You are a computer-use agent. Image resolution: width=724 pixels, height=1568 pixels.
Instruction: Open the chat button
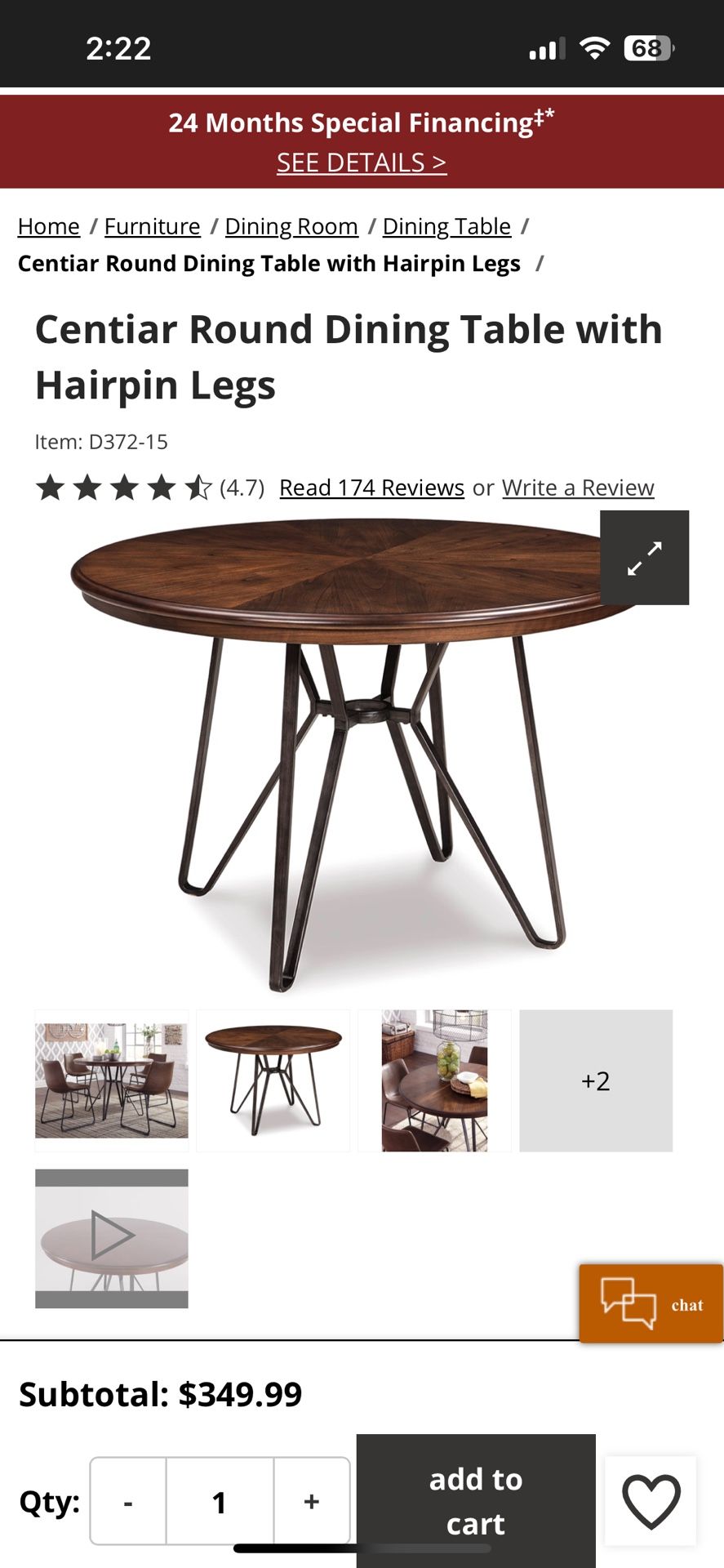point(651,1303)
